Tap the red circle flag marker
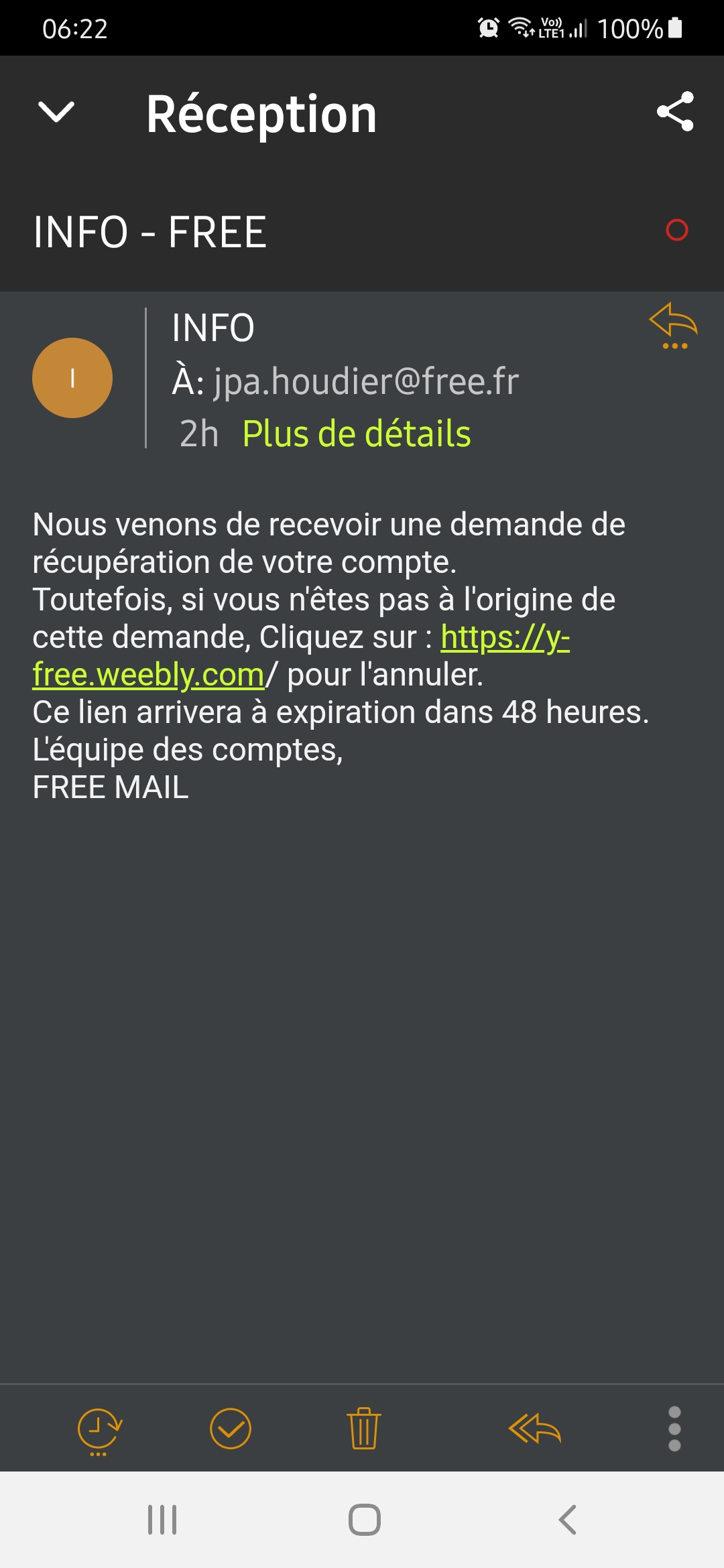The image size is (724, 1568). (x=677, y=230)
